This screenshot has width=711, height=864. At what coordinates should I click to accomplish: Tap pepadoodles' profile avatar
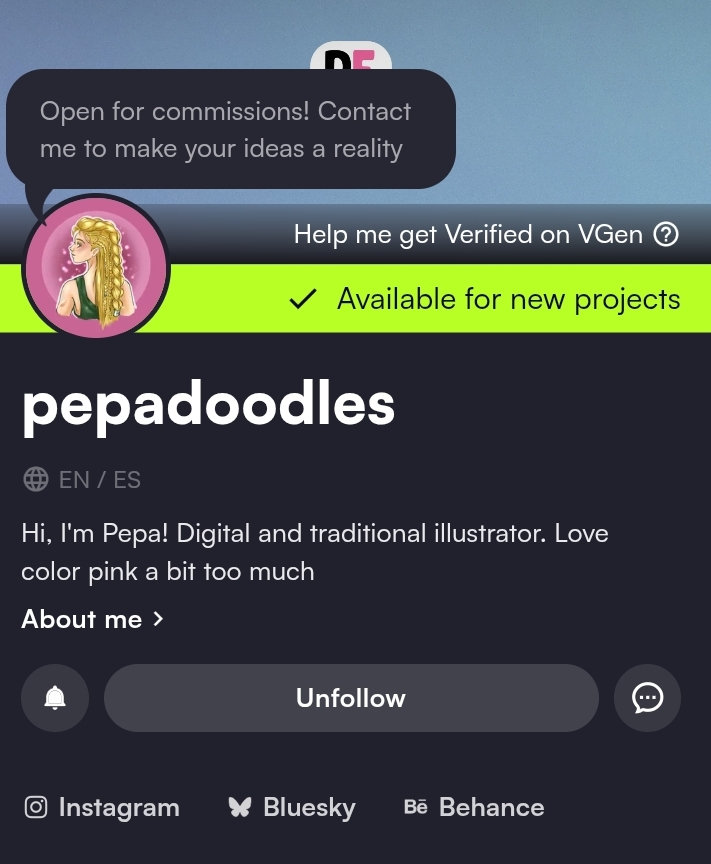(96, 267)
